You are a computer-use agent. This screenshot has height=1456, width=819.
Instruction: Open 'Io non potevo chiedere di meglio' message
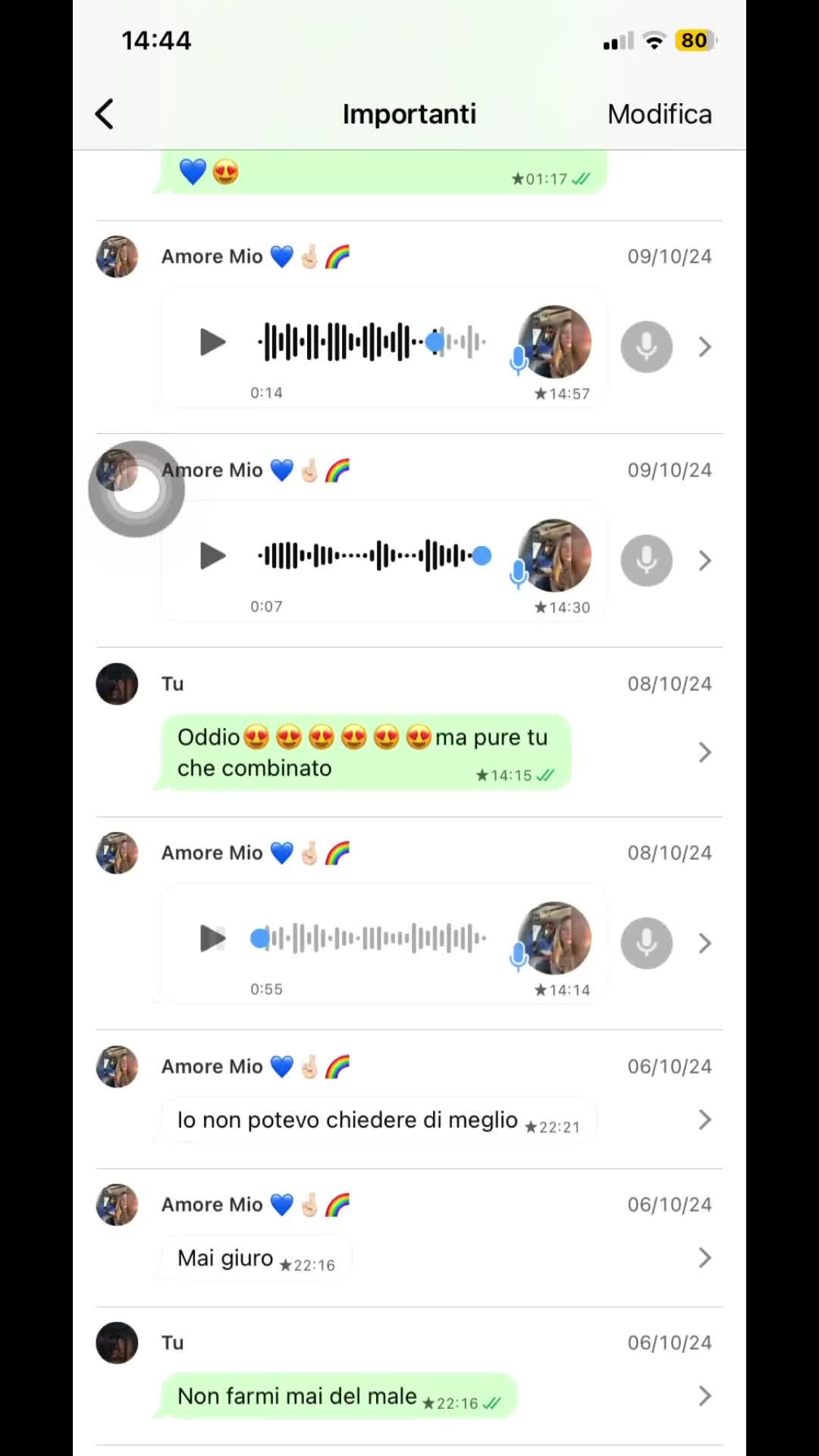click(x=704, y=1120)
